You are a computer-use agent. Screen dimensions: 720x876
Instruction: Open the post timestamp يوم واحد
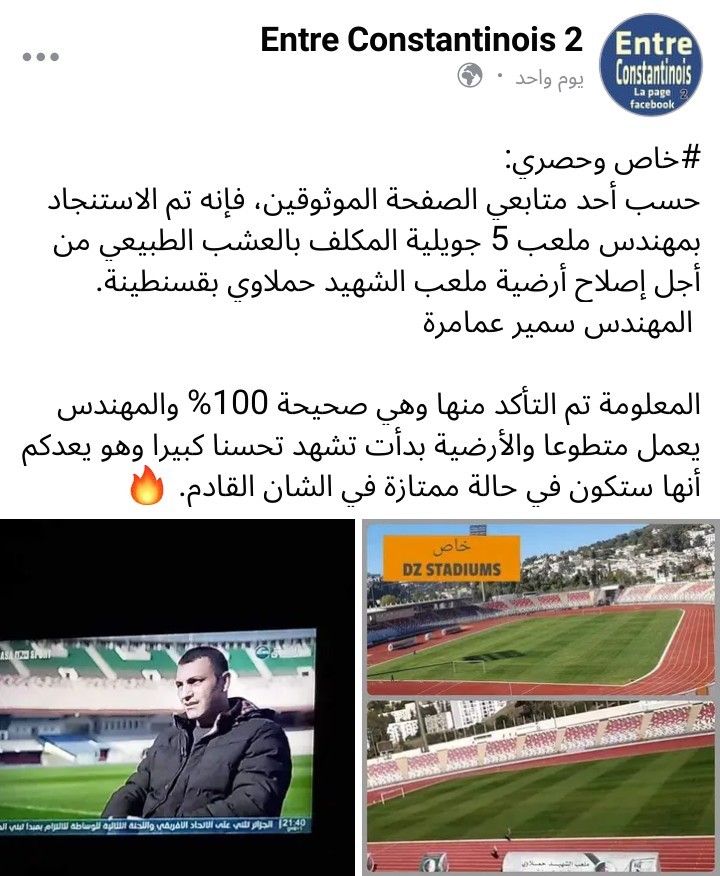coord(548,78)
